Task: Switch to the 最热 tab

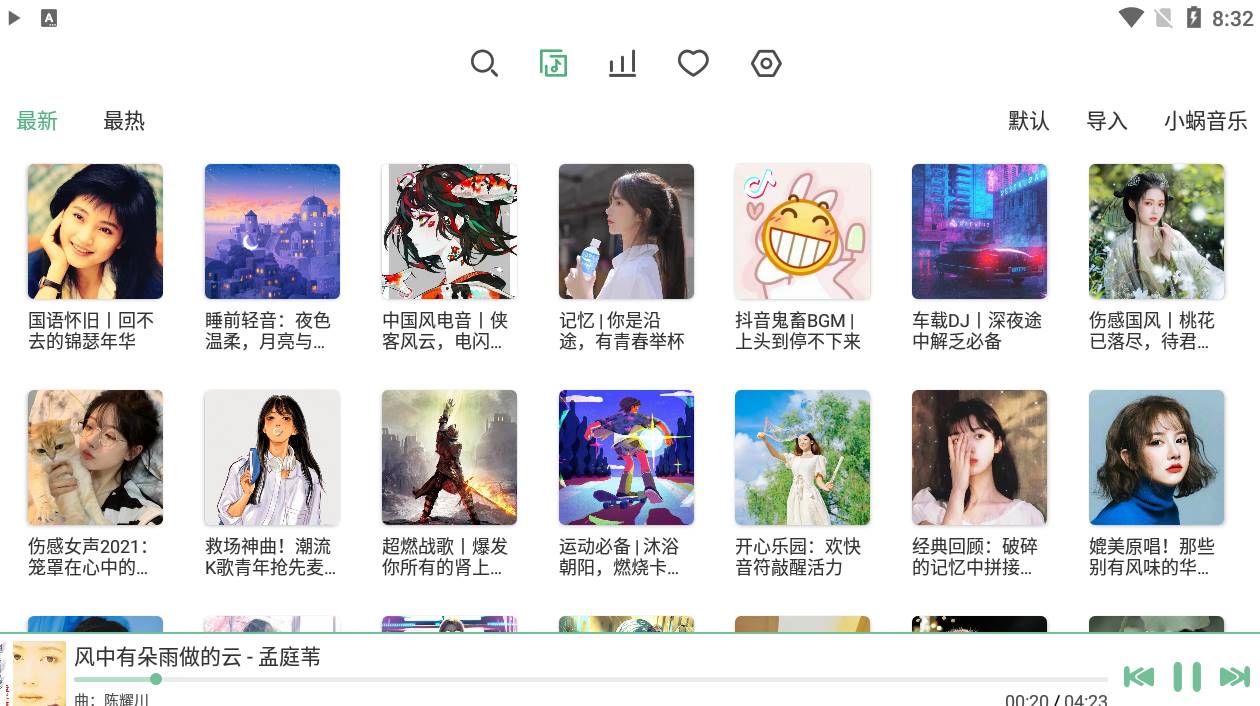Action: coord(124,121)
